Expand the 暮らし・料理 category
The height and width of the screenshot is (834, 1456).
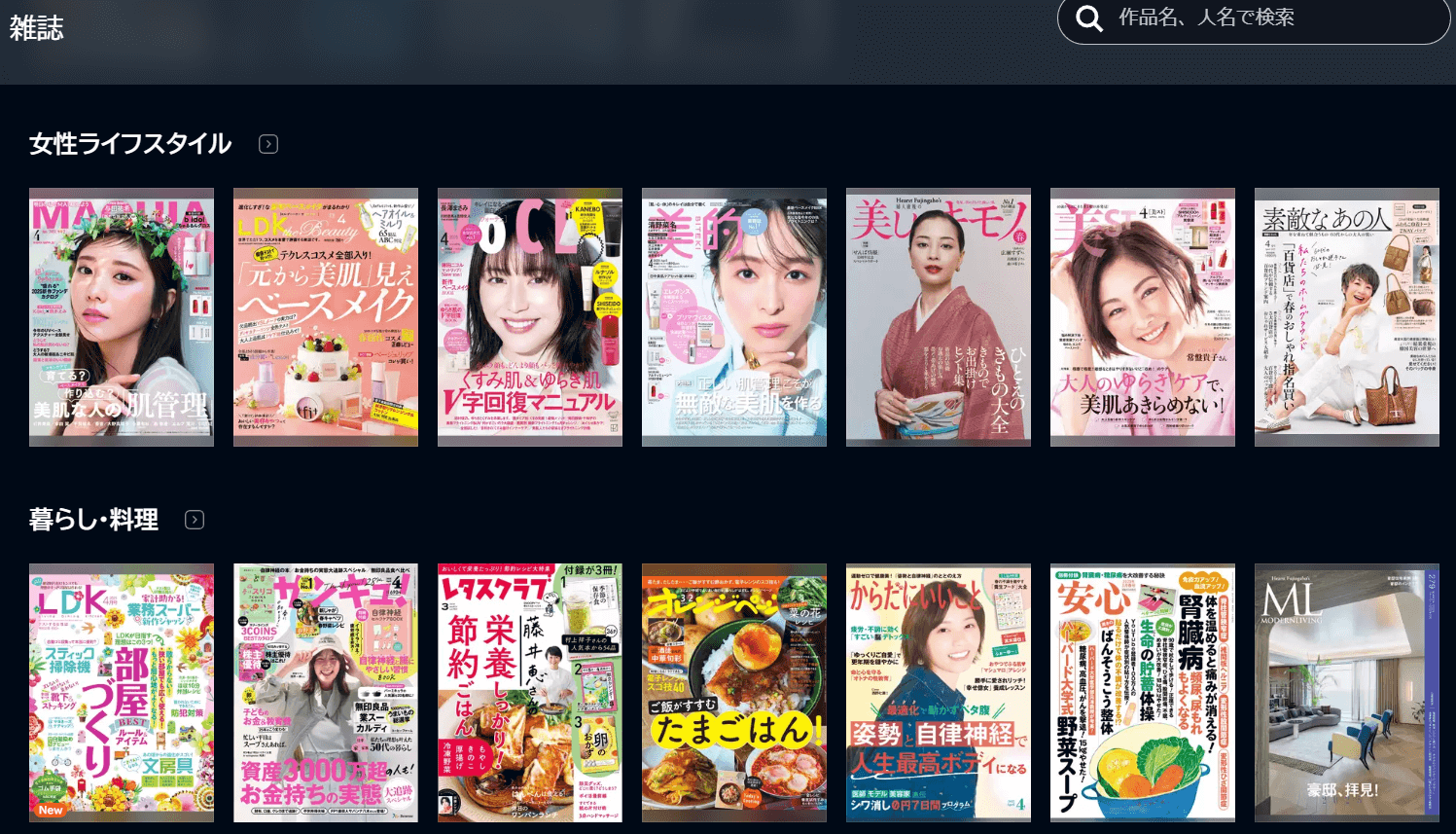(x=195, y=520)
